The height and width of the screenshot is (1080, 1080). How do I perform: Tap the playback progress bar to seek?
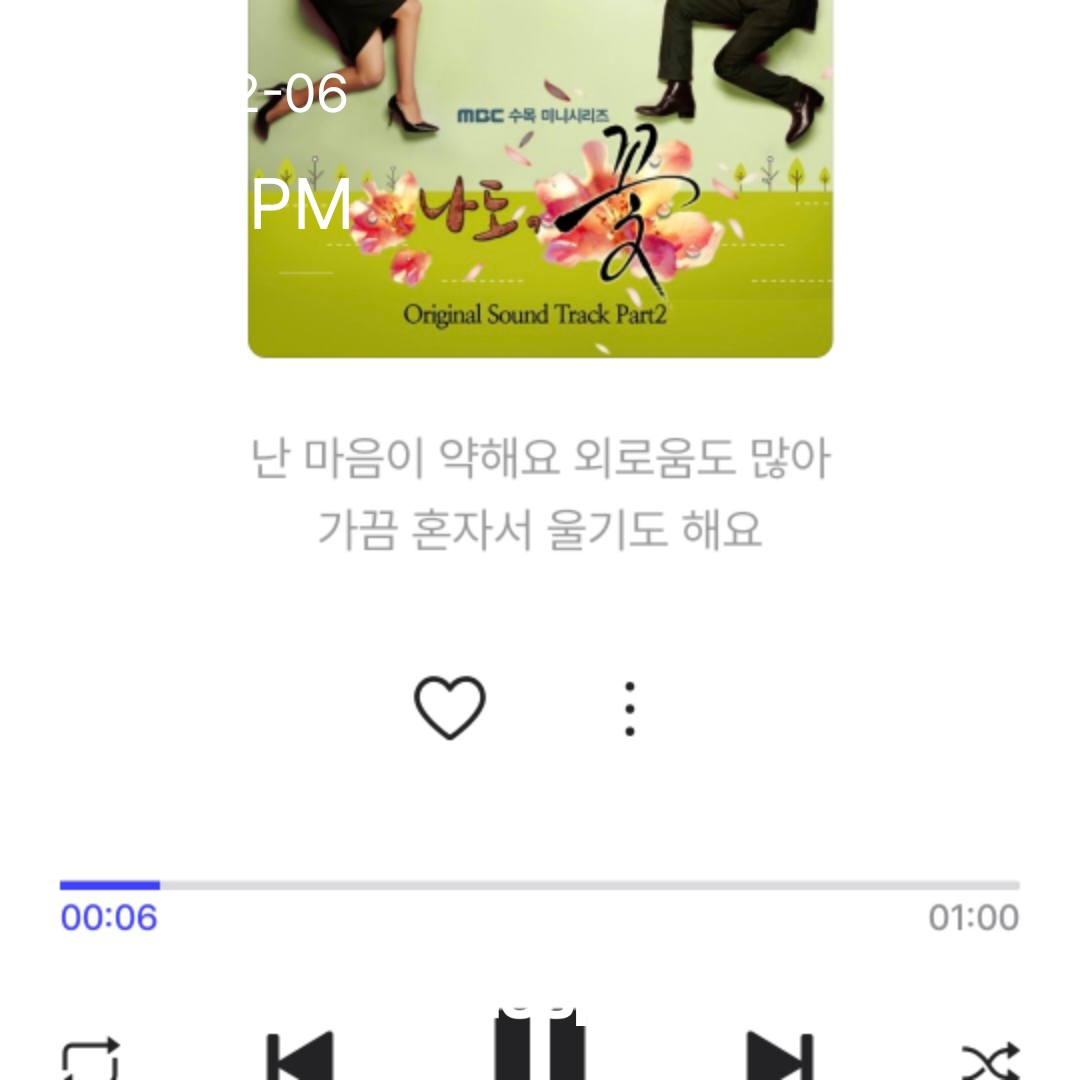coord(540,885)
